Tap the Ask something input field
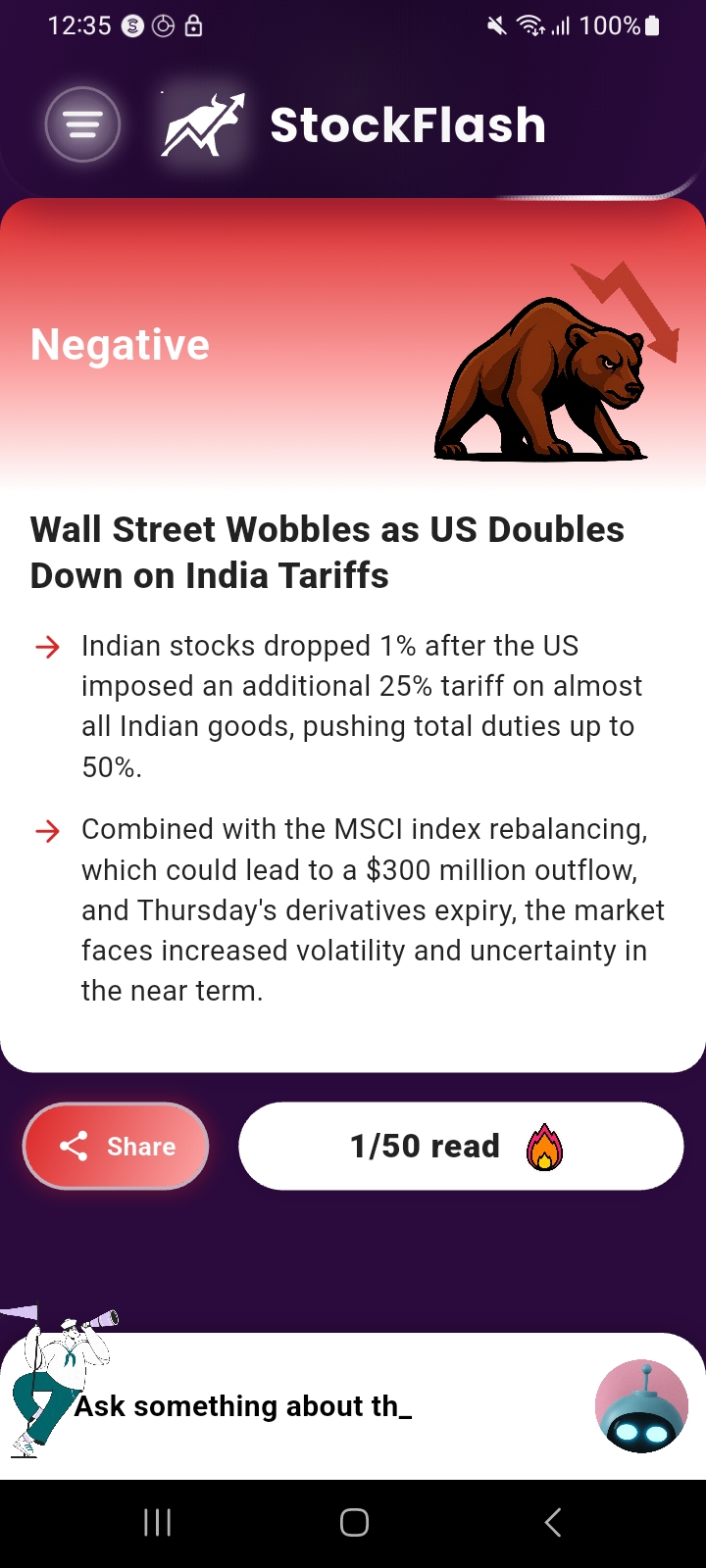Viewport: 706px width, 1568px height. (294, 1405)
